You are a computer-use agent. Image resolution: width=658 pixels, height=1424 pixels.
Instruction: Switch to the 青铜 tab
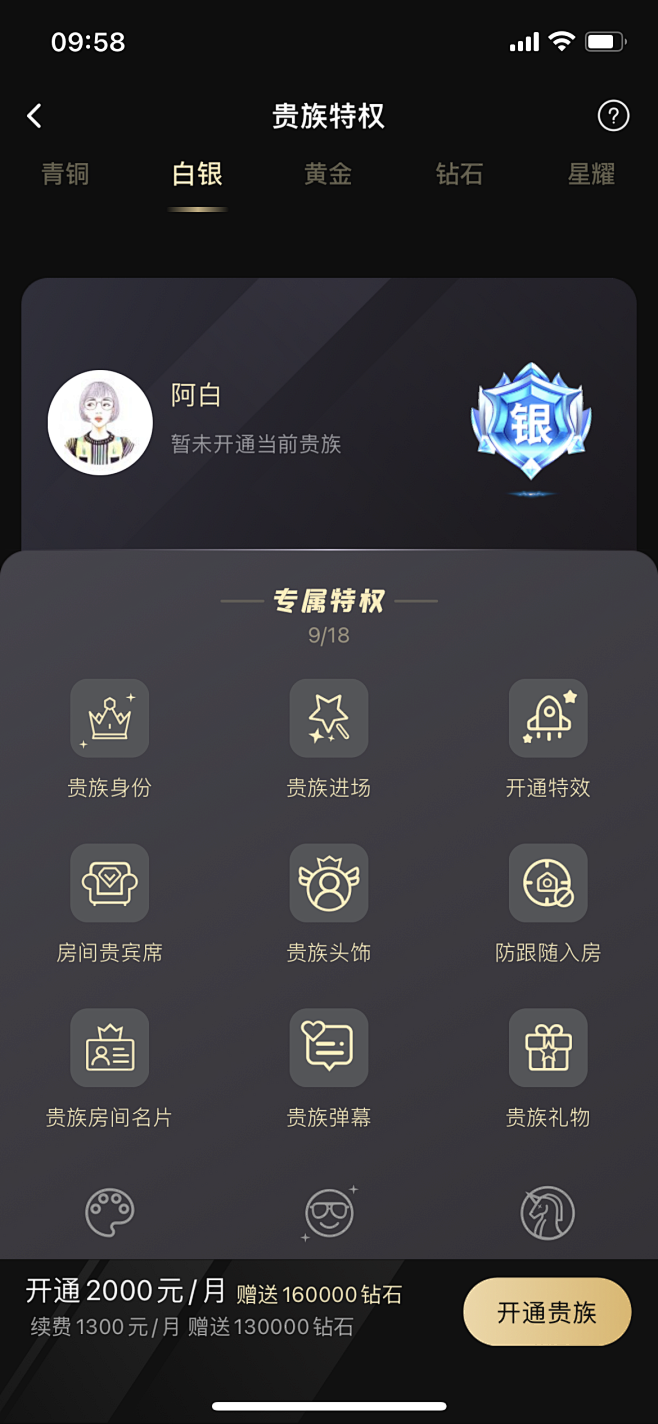coord(65,175)
